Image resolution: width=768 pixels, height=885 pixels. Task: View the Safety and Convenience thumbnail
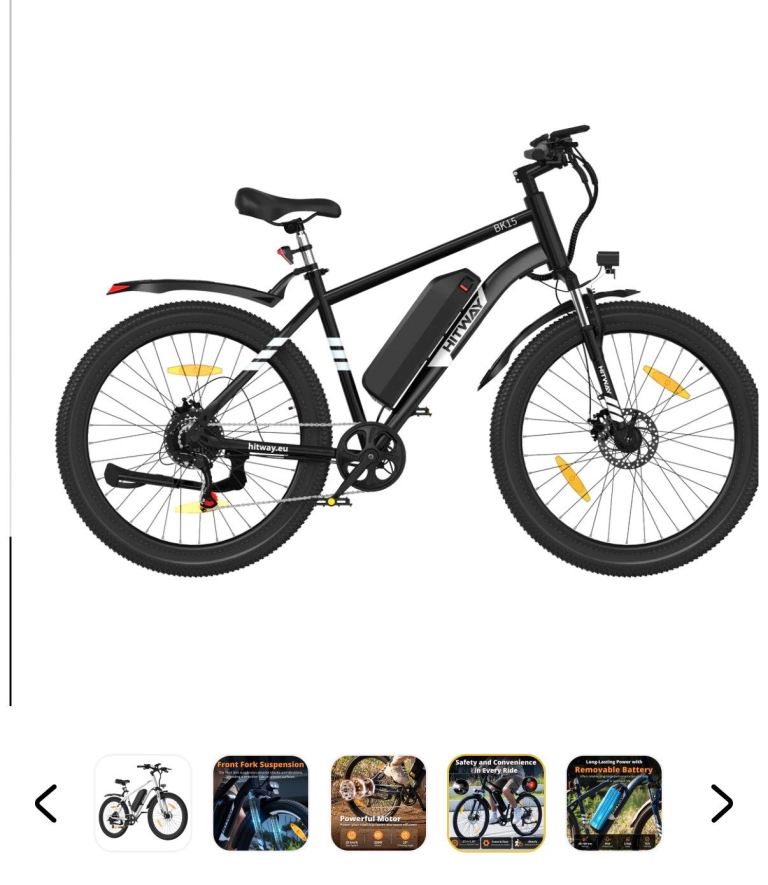(496, 803)
